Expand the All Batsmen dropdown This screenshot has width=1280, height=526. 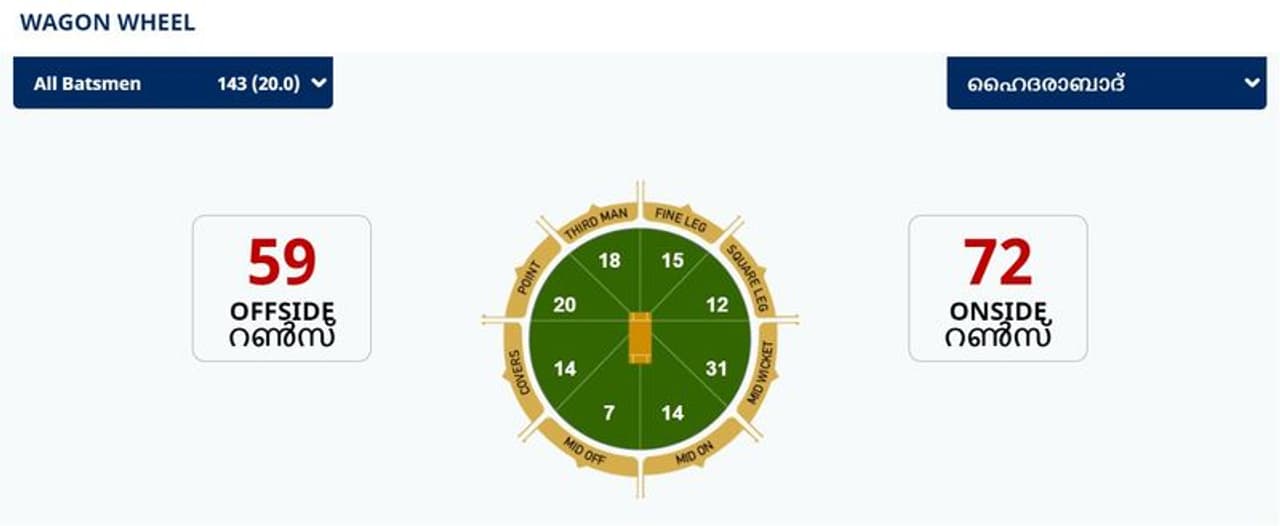pyautogui.click(x=173, y=84)
